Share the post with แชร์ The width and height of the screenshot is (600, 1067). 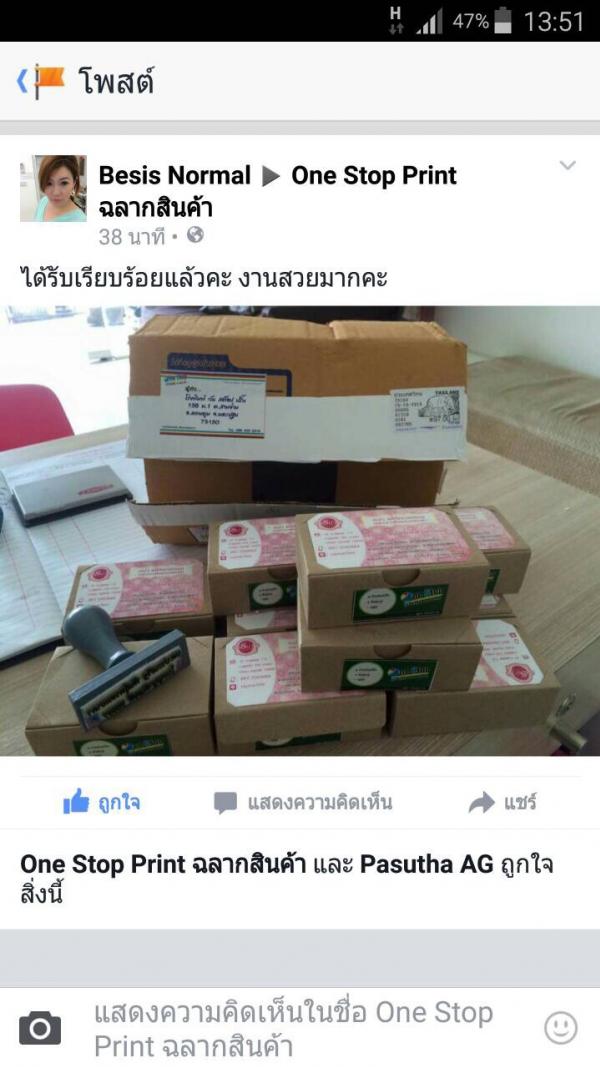tap(503, 802)
